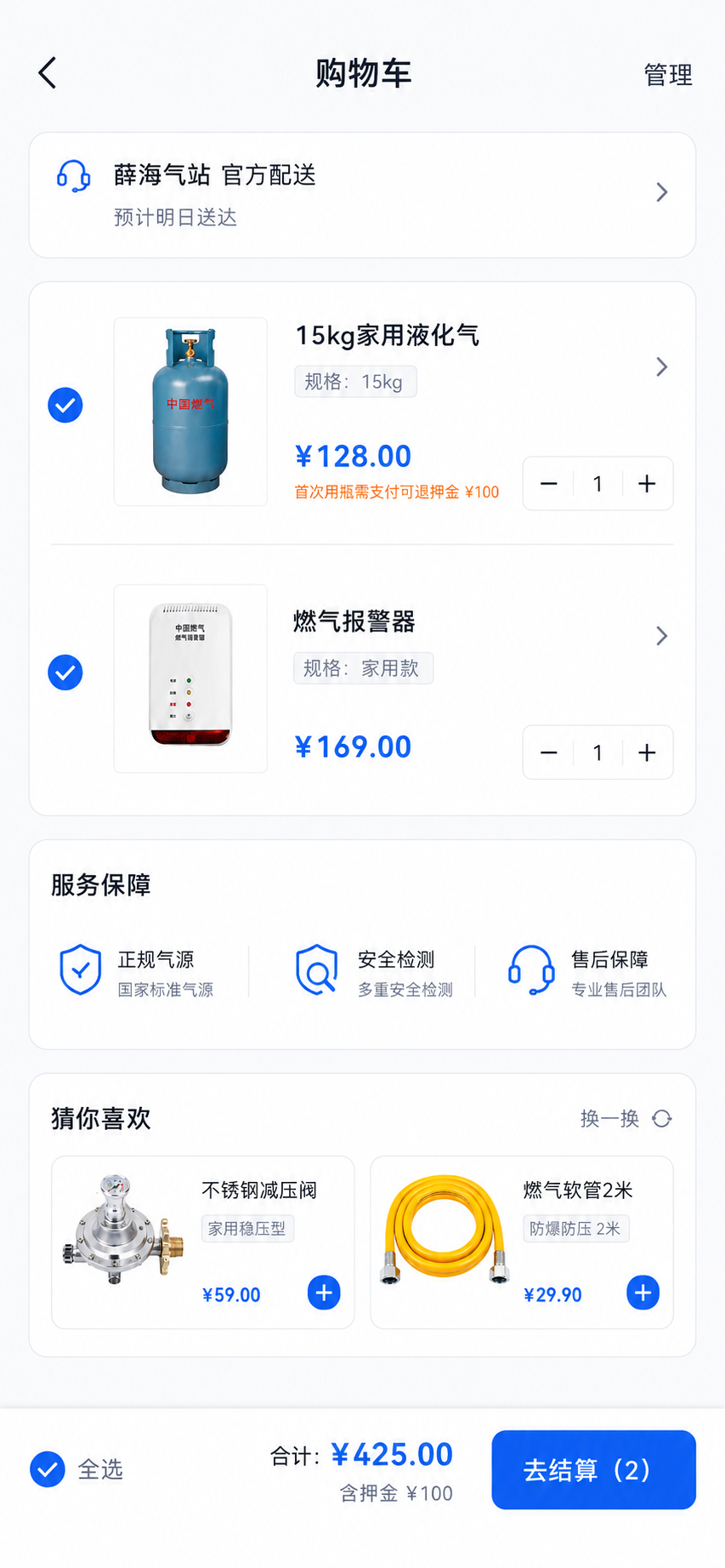Add 不锈钢减压阀 to the cart
The width and height of the screenshot is (725, 1568).
pos(324,1292)
